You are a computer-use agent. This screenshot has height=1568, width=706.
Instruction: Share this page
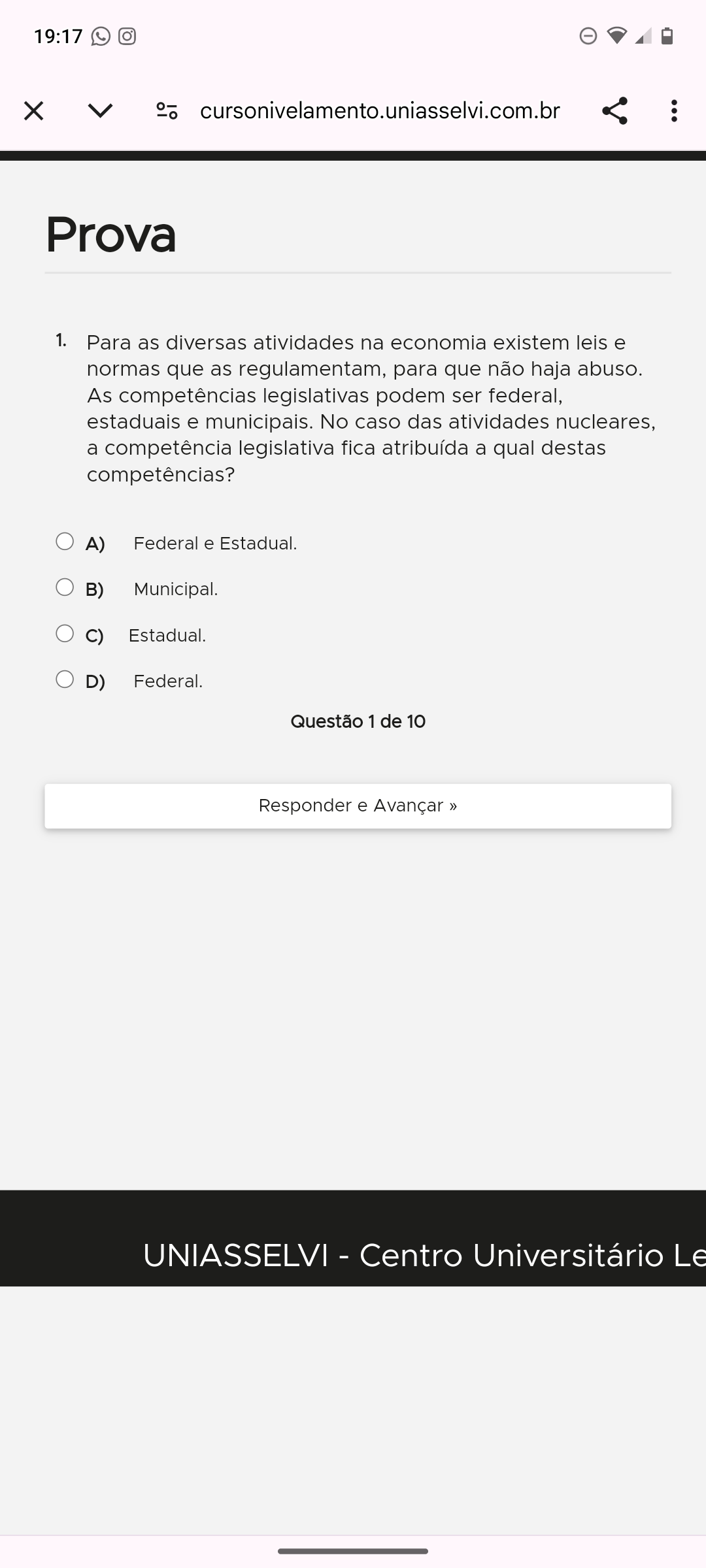click(x=614, y=111)
